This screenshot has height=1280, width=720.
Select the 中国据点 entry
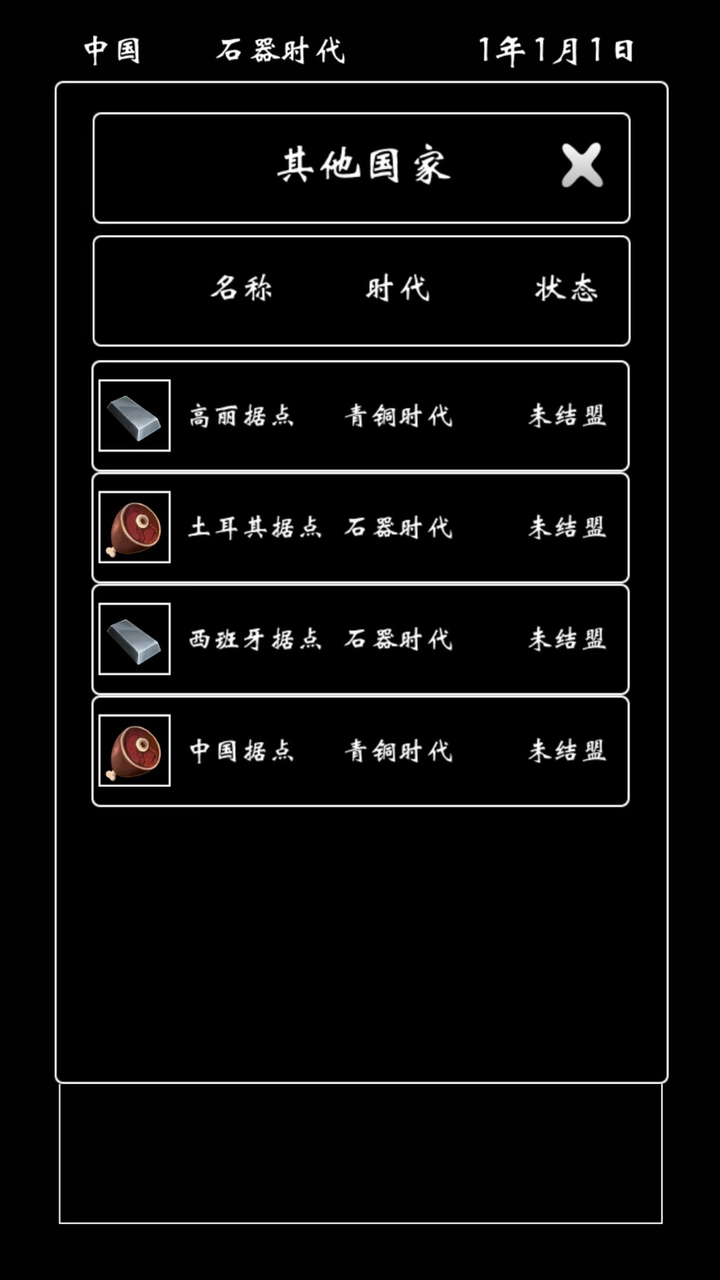(360, 751)
